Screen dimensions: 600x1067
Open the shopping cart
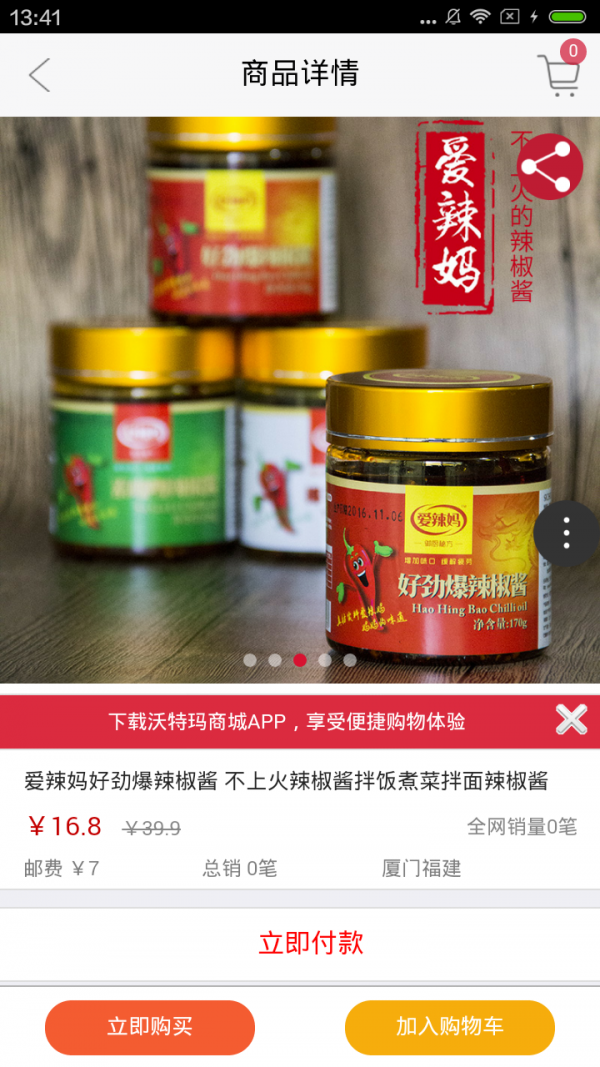click(x=559, y=73)
